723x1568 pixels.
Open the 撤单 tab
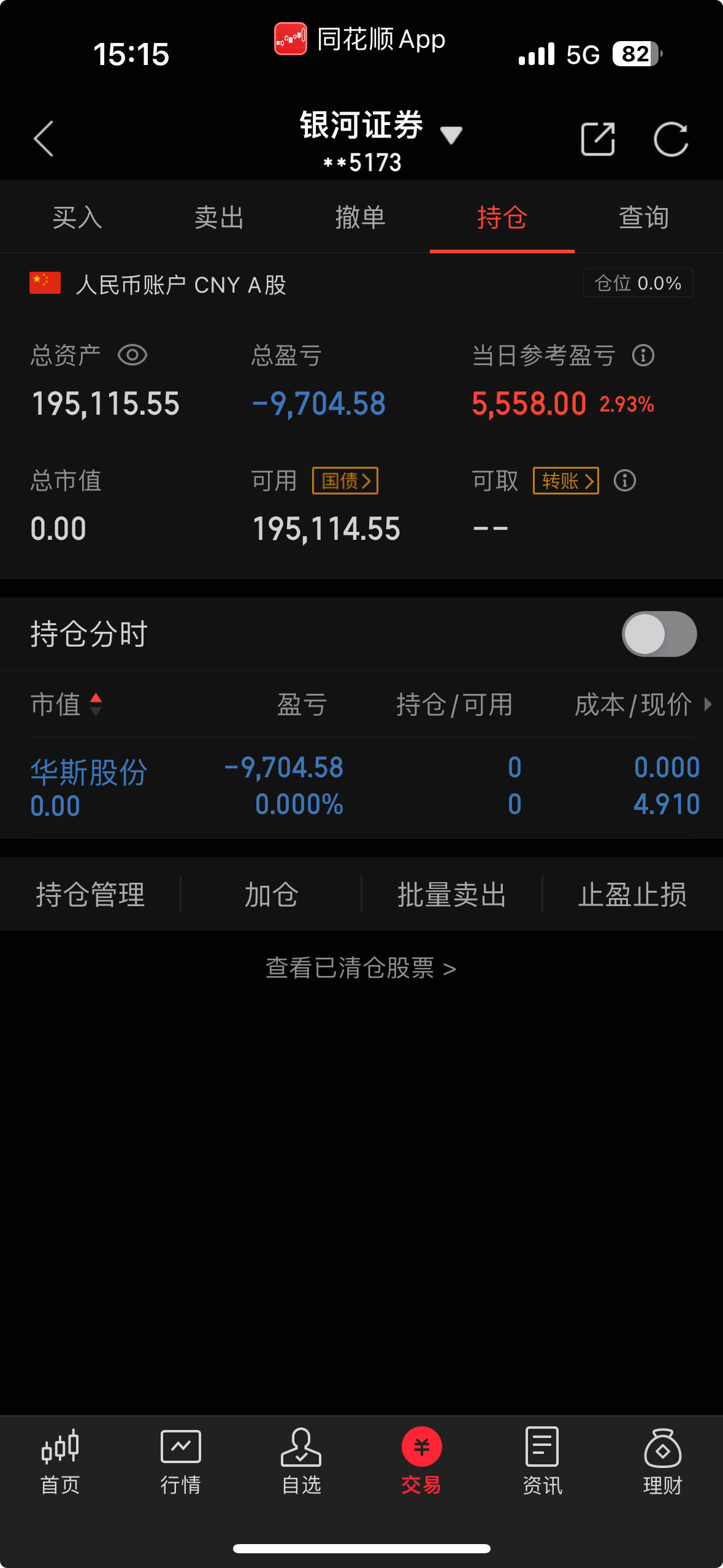(360, 218)
